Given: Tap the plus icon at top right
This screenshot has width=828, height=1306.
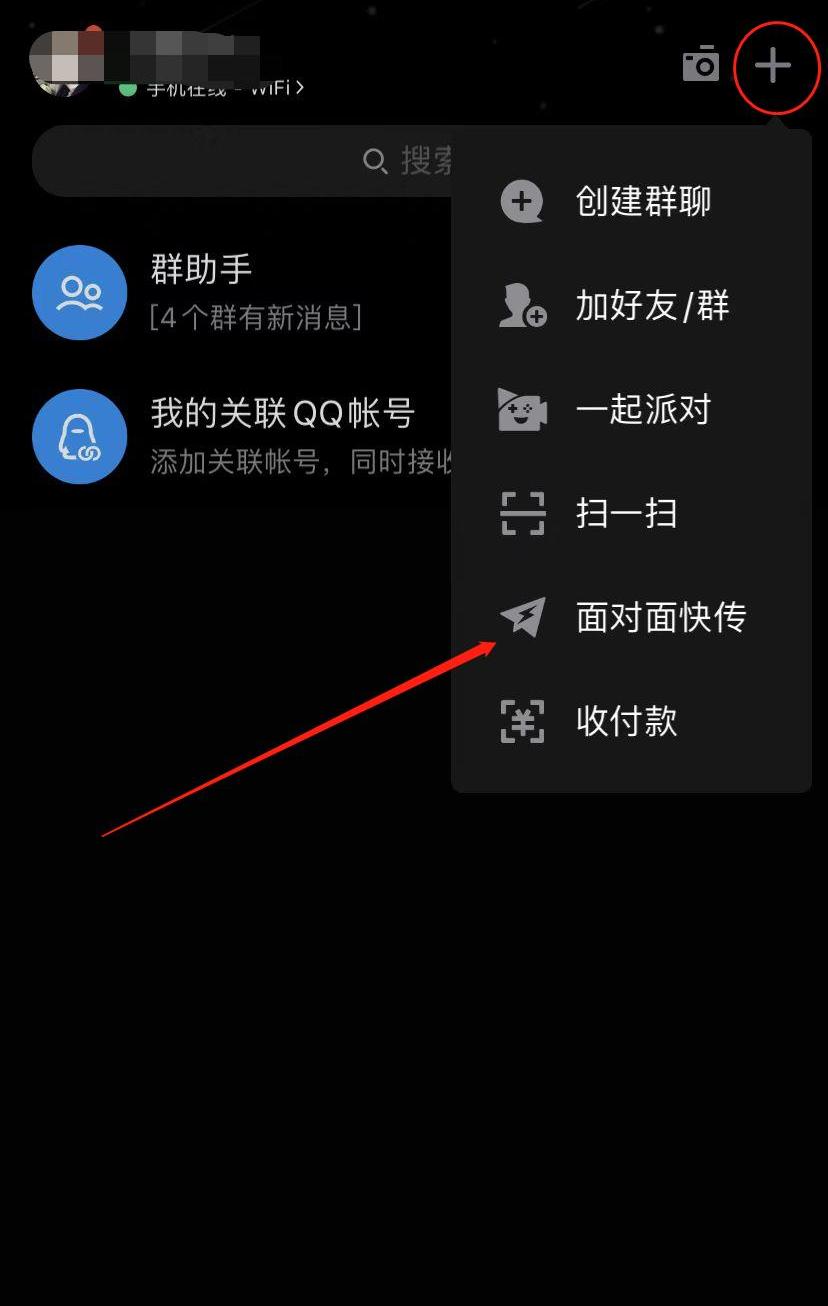Looking at the screenshot, I should pos(772,66).
